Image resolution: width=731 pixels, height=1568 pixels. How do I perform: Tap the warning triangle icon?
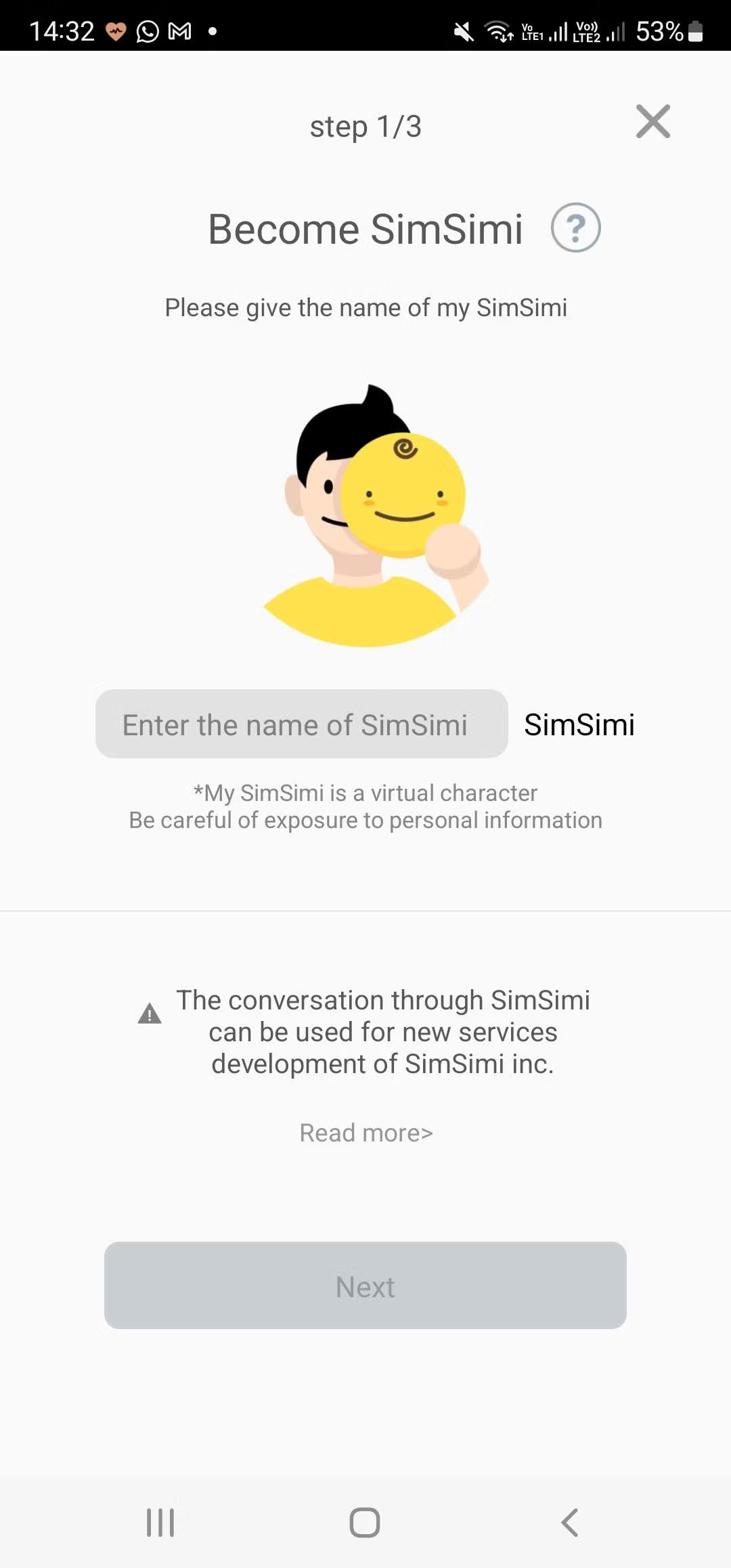tap(149, 1014)
